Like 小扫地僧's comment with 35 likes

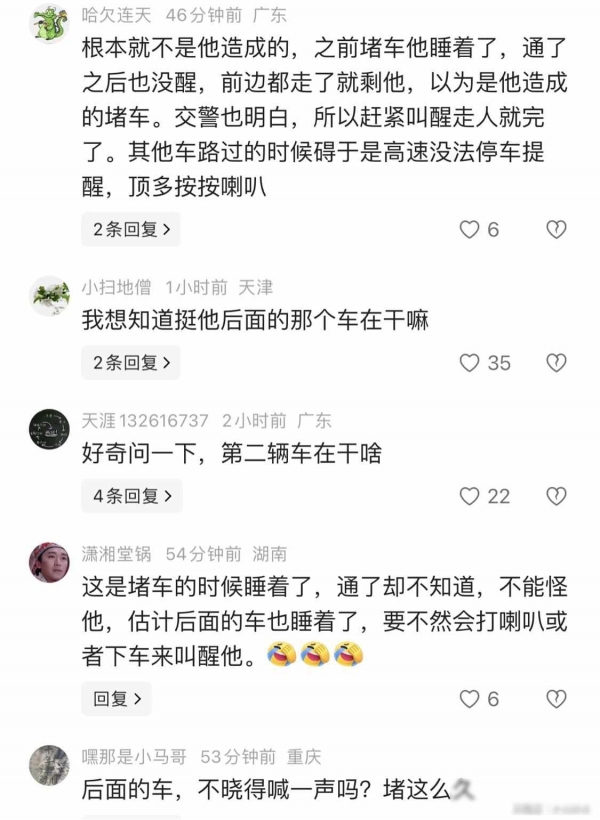(x=469, y=363)
